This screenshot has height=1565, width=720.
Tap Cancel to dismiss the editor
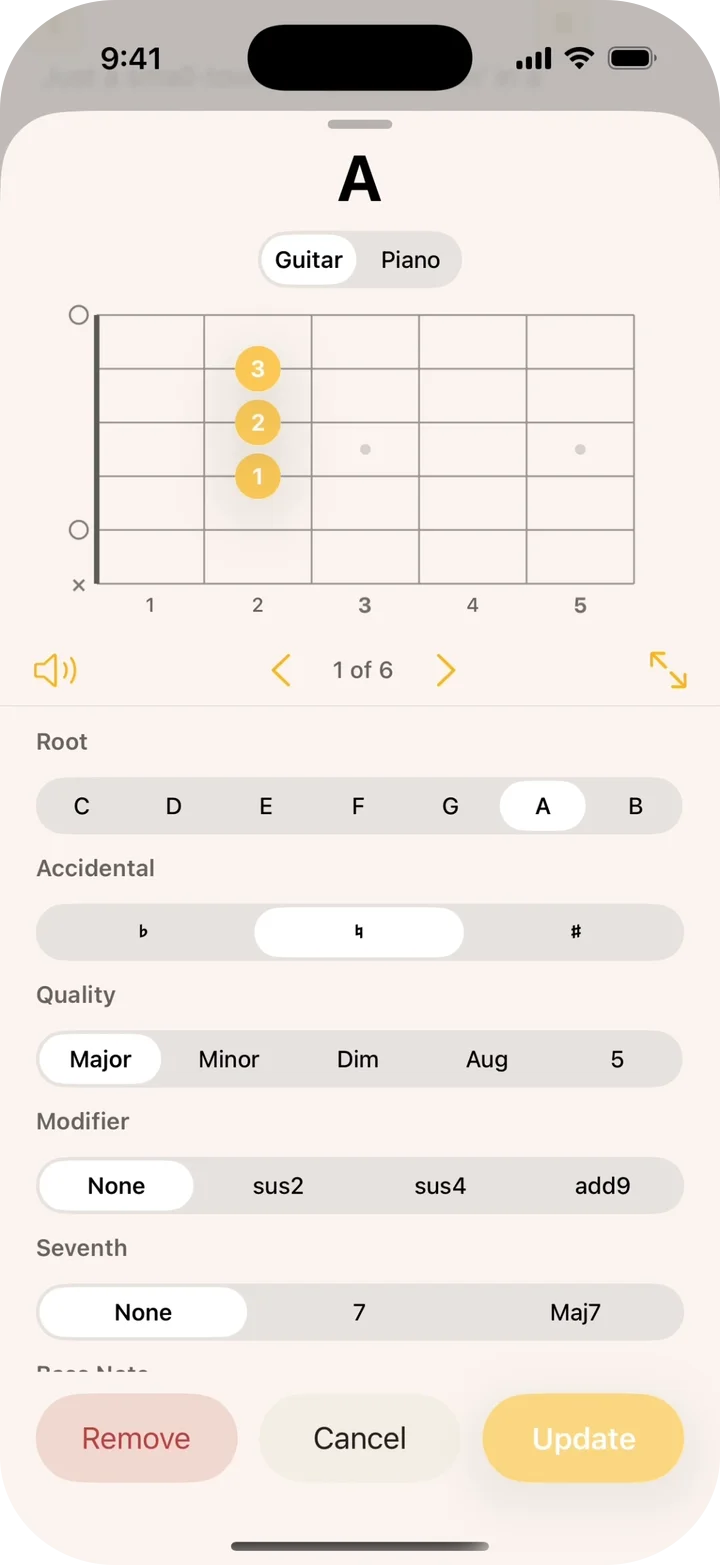pyautogui.click(x=359, y=1438)
